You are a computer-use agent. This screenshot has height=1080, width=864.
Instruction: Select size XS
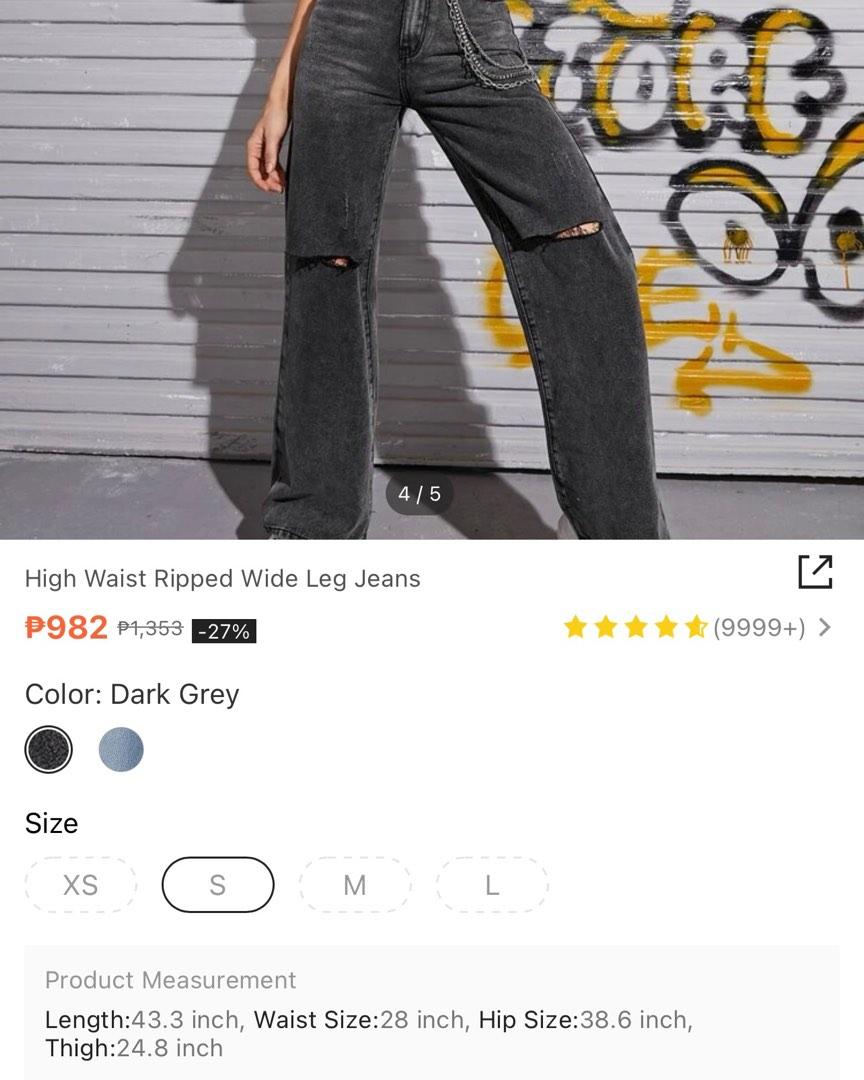point(81,885)
